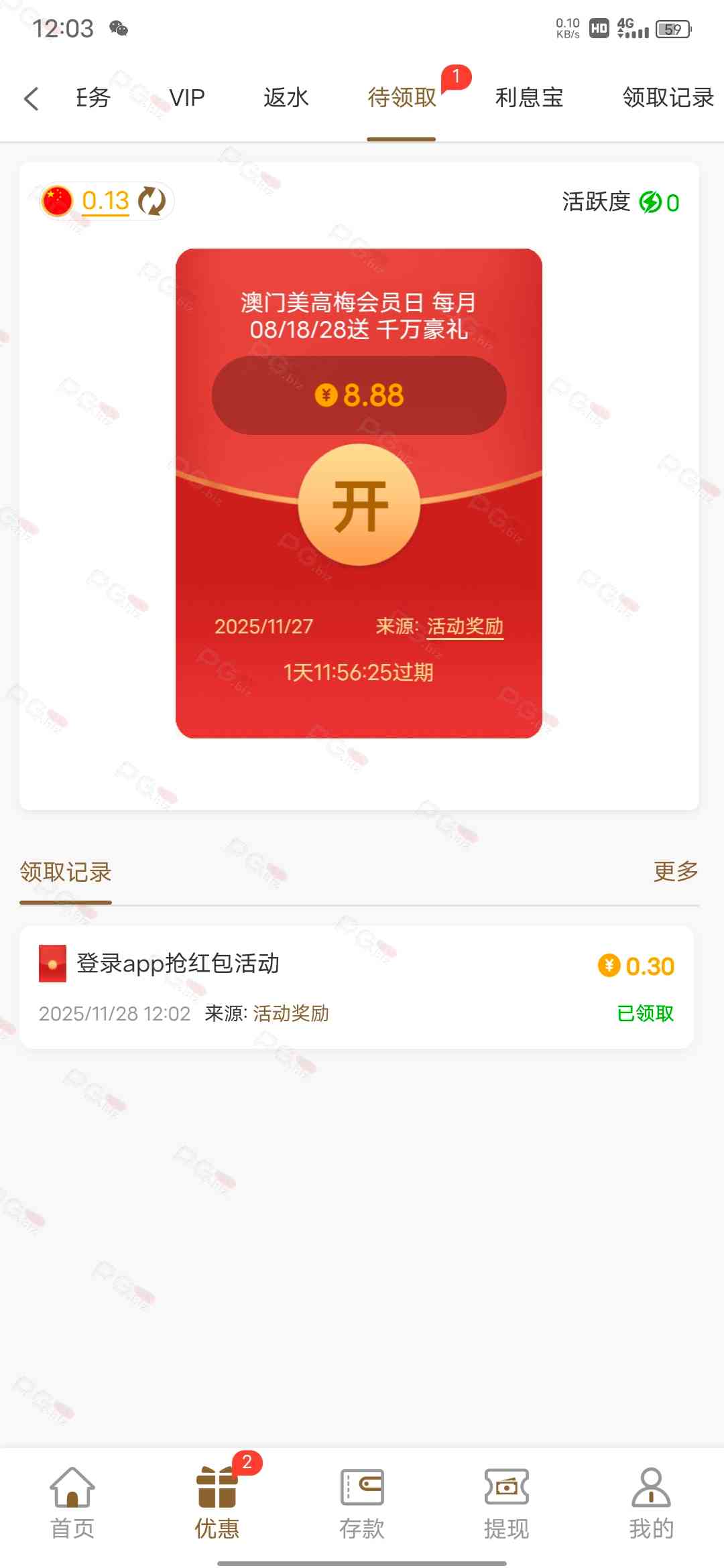
Task: Go back using the top-left arrow
Action: [31, 99]
